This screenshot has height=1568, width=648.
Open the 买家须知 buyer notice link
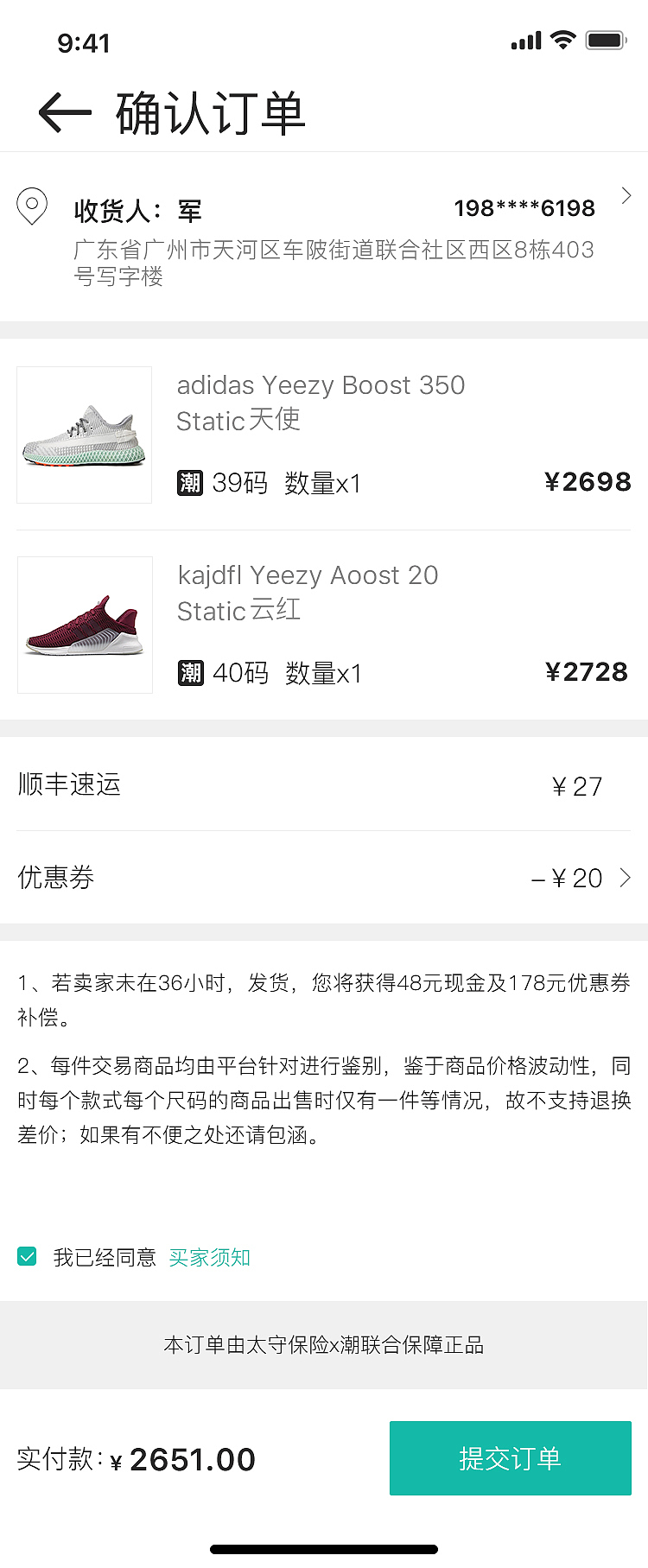(x=209, y=1257)
